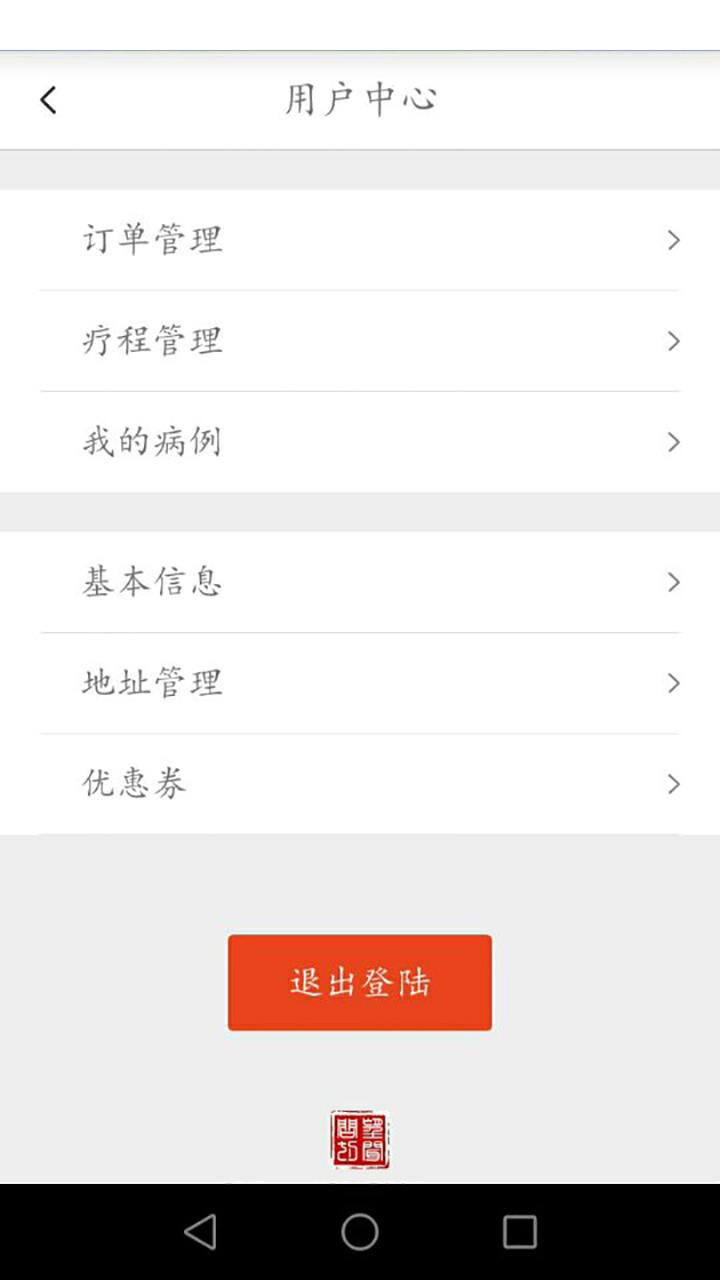Screen dimensions: 720x1280
Task: Open 订单管理 via its chevron arrow
Action: pyautogui.click(x=672, y=240)
